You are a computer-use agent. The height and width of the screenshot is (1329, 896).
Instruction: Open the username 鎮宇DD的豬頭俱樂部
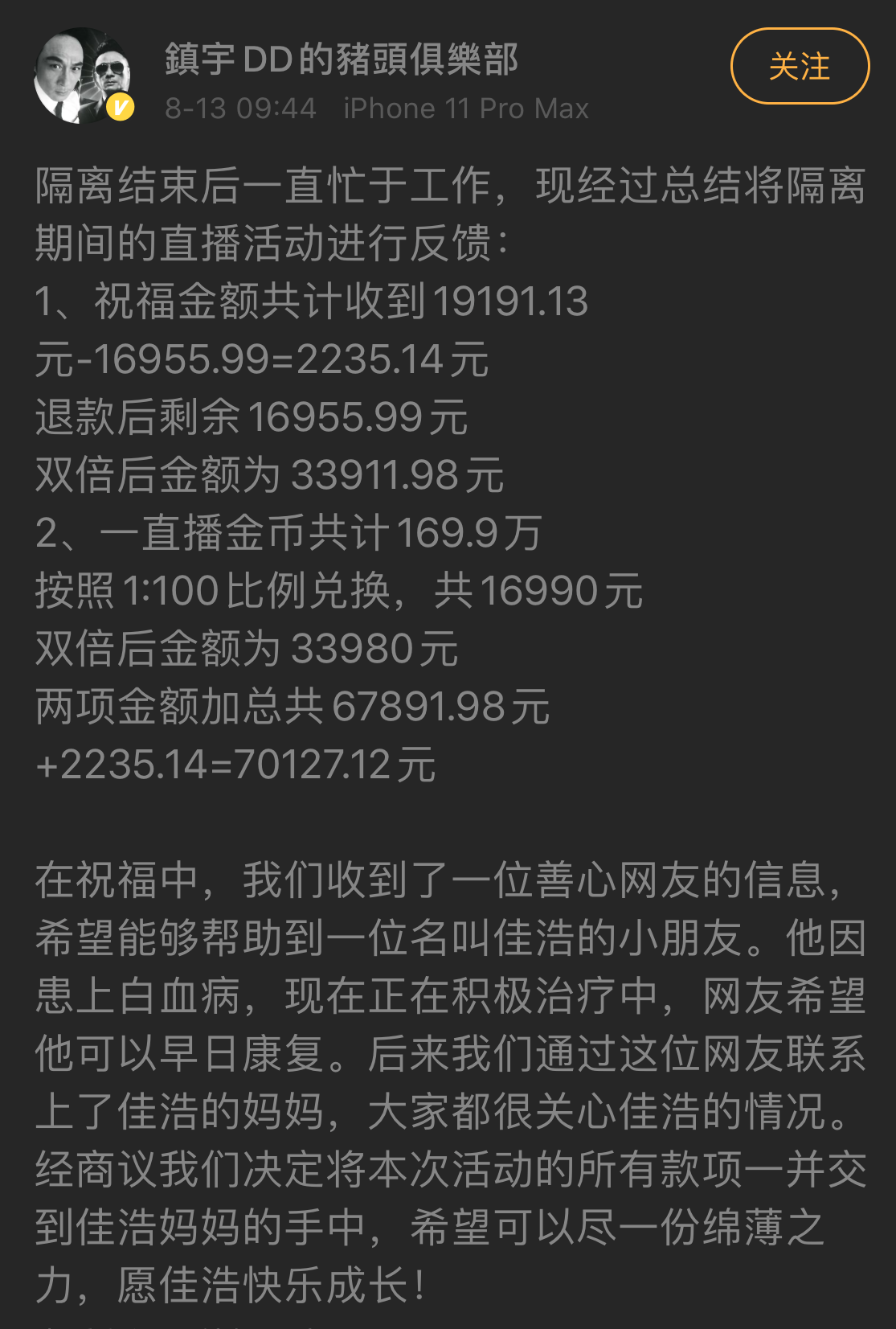(x=341, y=59)
